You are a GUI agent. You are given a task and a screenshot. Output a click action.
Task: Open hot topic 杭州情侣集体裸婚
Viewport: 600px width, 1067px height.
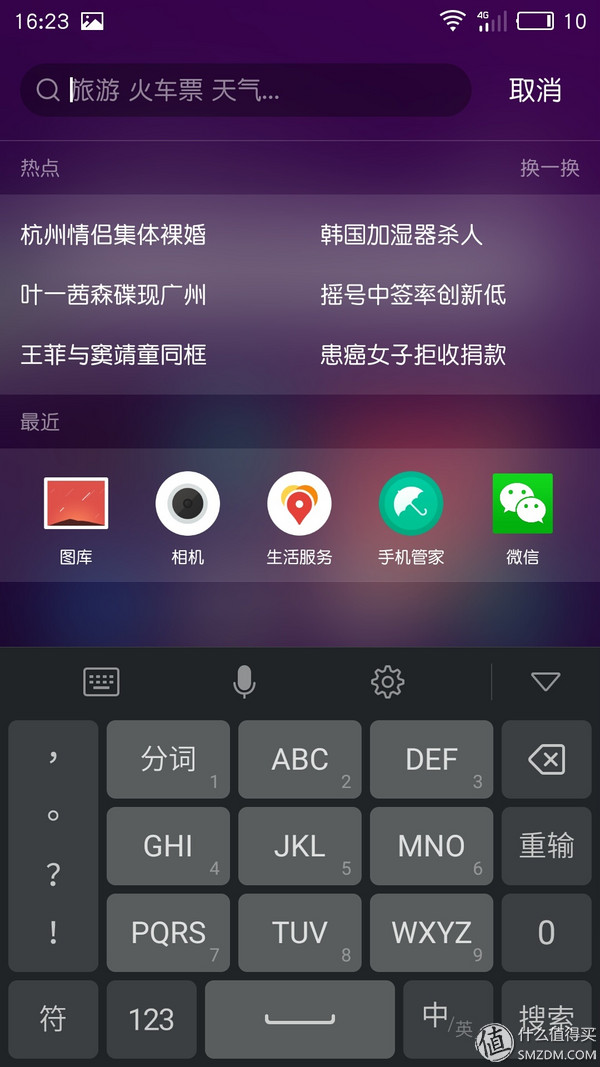[x=113, y=235]
